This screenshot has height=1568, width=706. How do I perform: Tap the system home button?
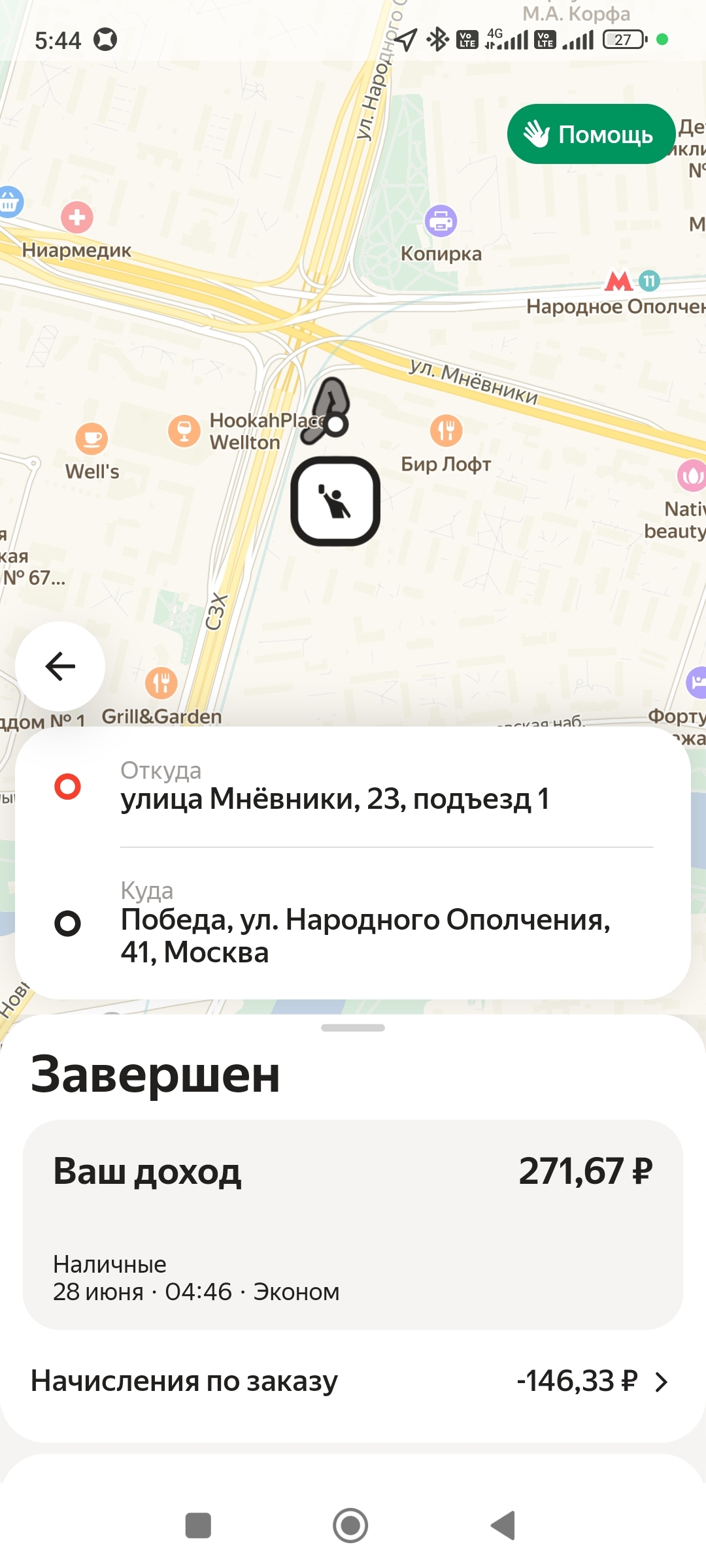coord(350,1526)
